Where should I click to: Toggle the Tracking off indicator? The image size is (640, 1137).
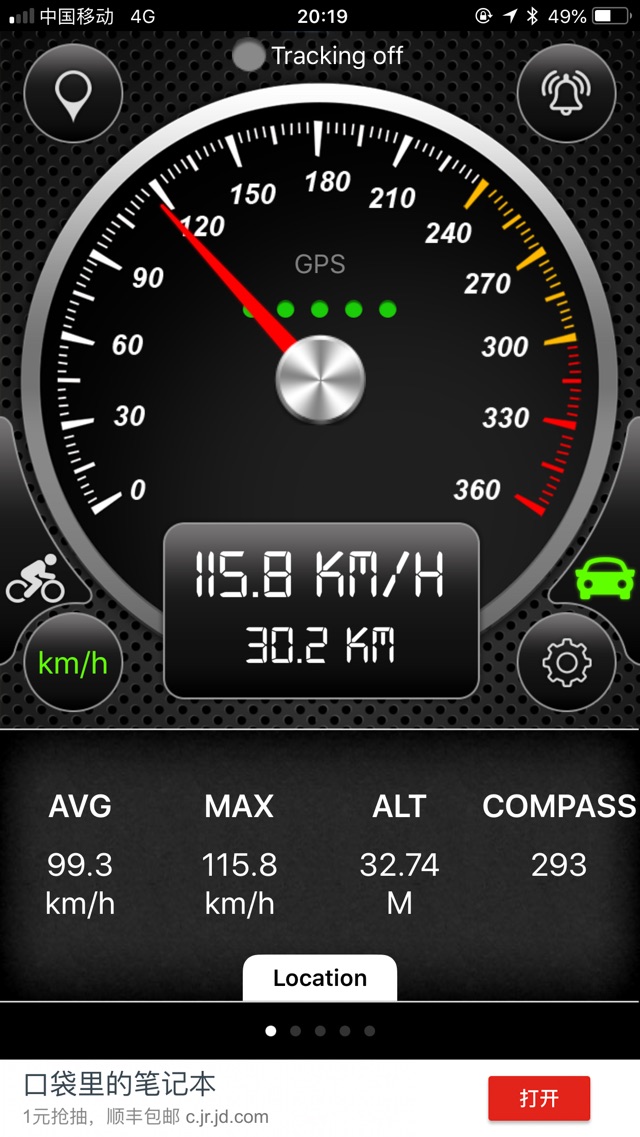249,56
